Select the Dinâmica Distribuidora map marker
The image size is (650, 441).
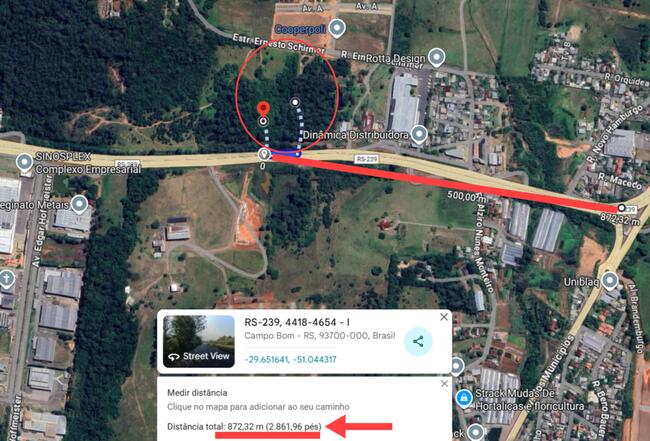[x=421, y=134]
